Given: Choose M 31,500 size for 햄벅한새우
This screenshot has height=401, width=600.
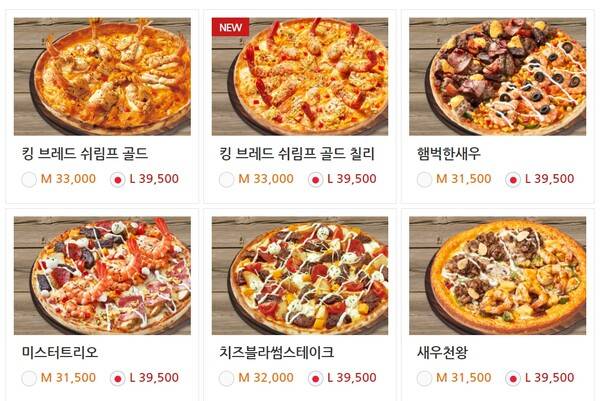Looking at the screenshot, I should (x=424, y=180).
